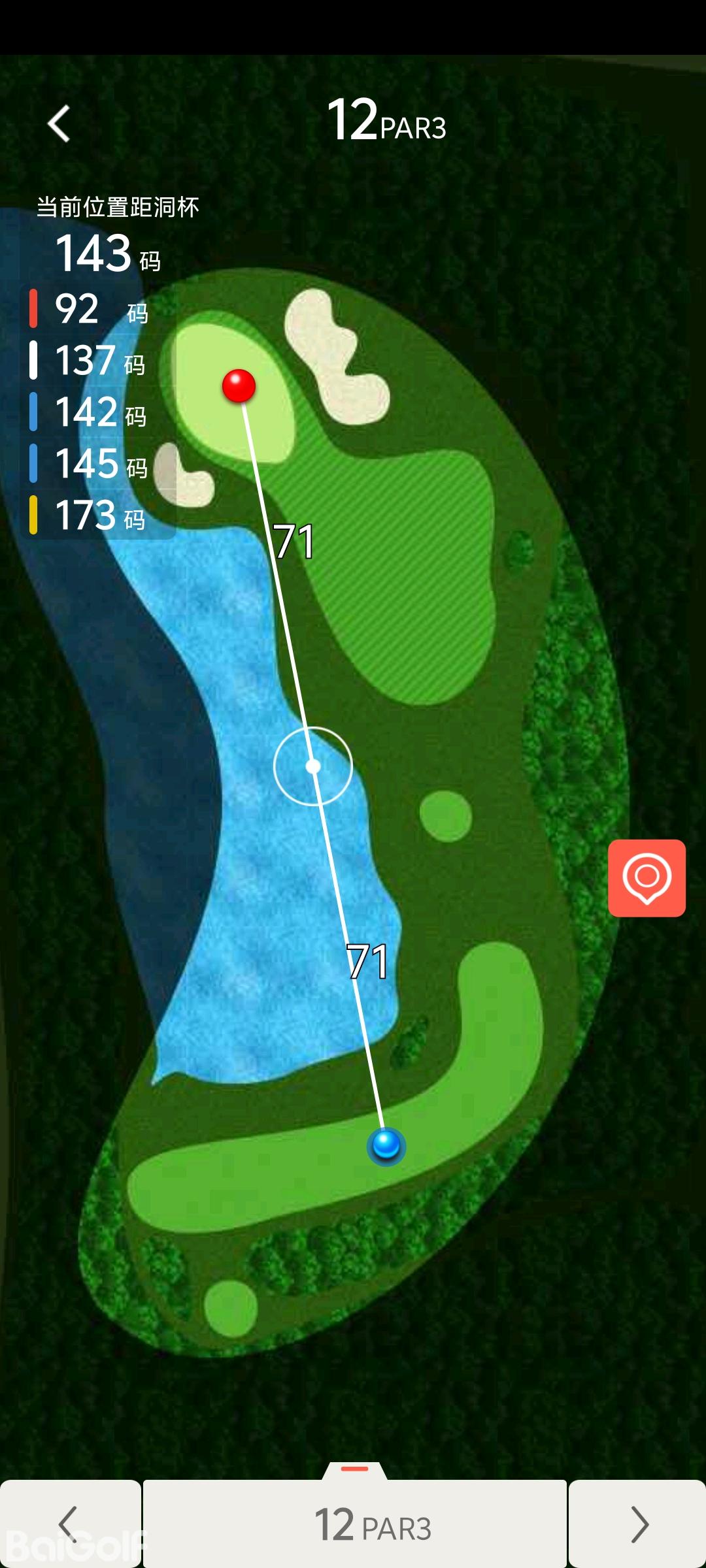
Task: Open the hole 12 PAR3 bottom selector
Action: click(354, 1524)
